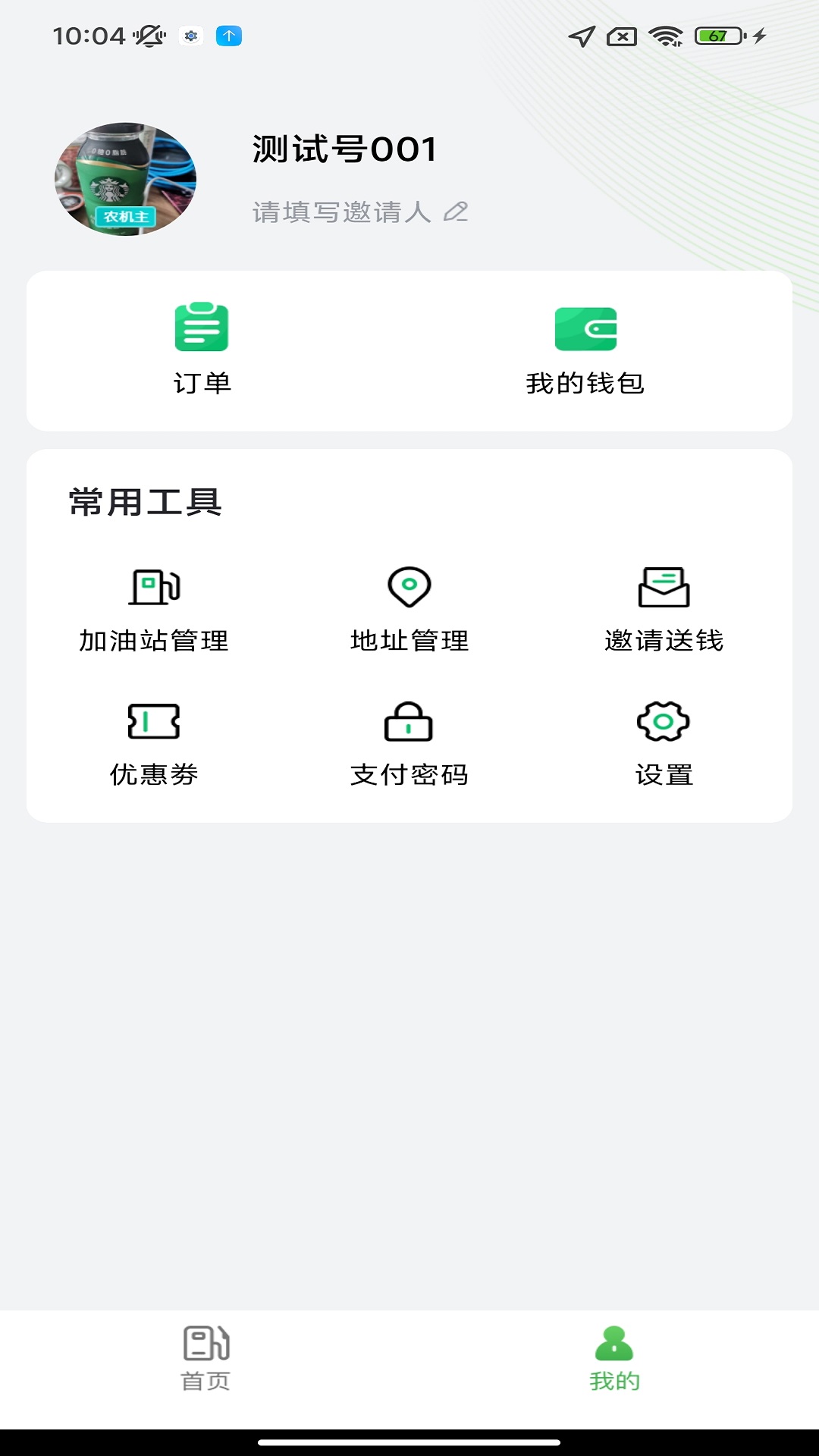
Task: Edit the 请填写邀请人 inviter field
Action: pyautogui.click(x=359, y=212)
